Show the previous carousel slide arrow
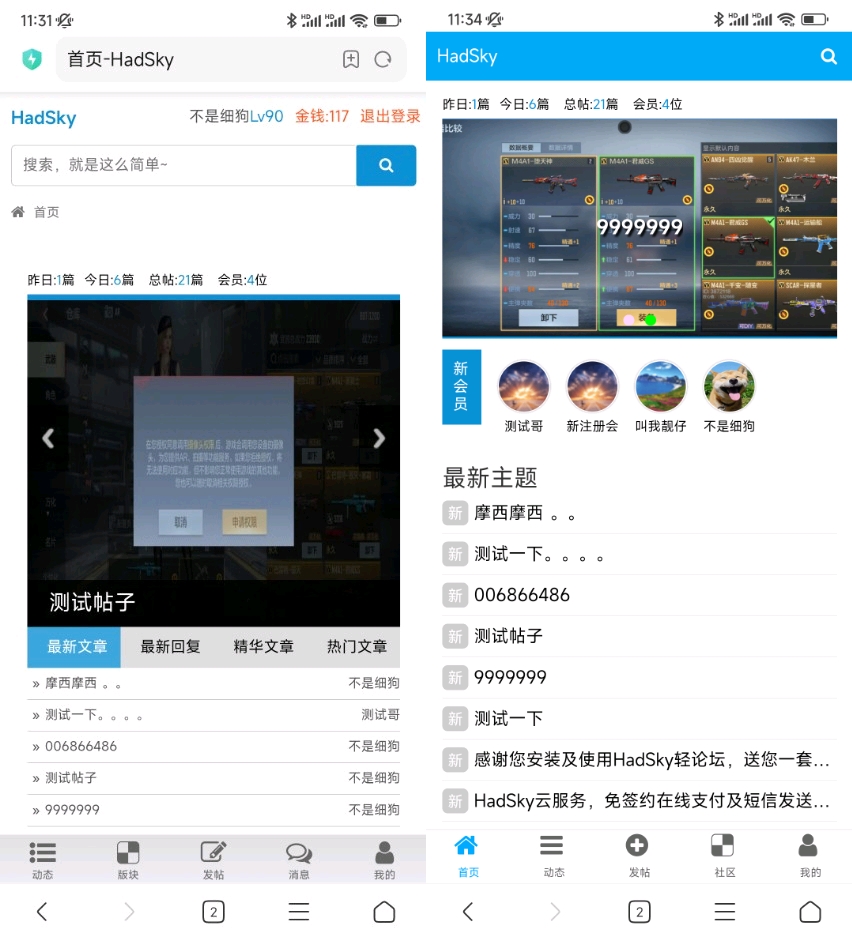 coord(48,438)
